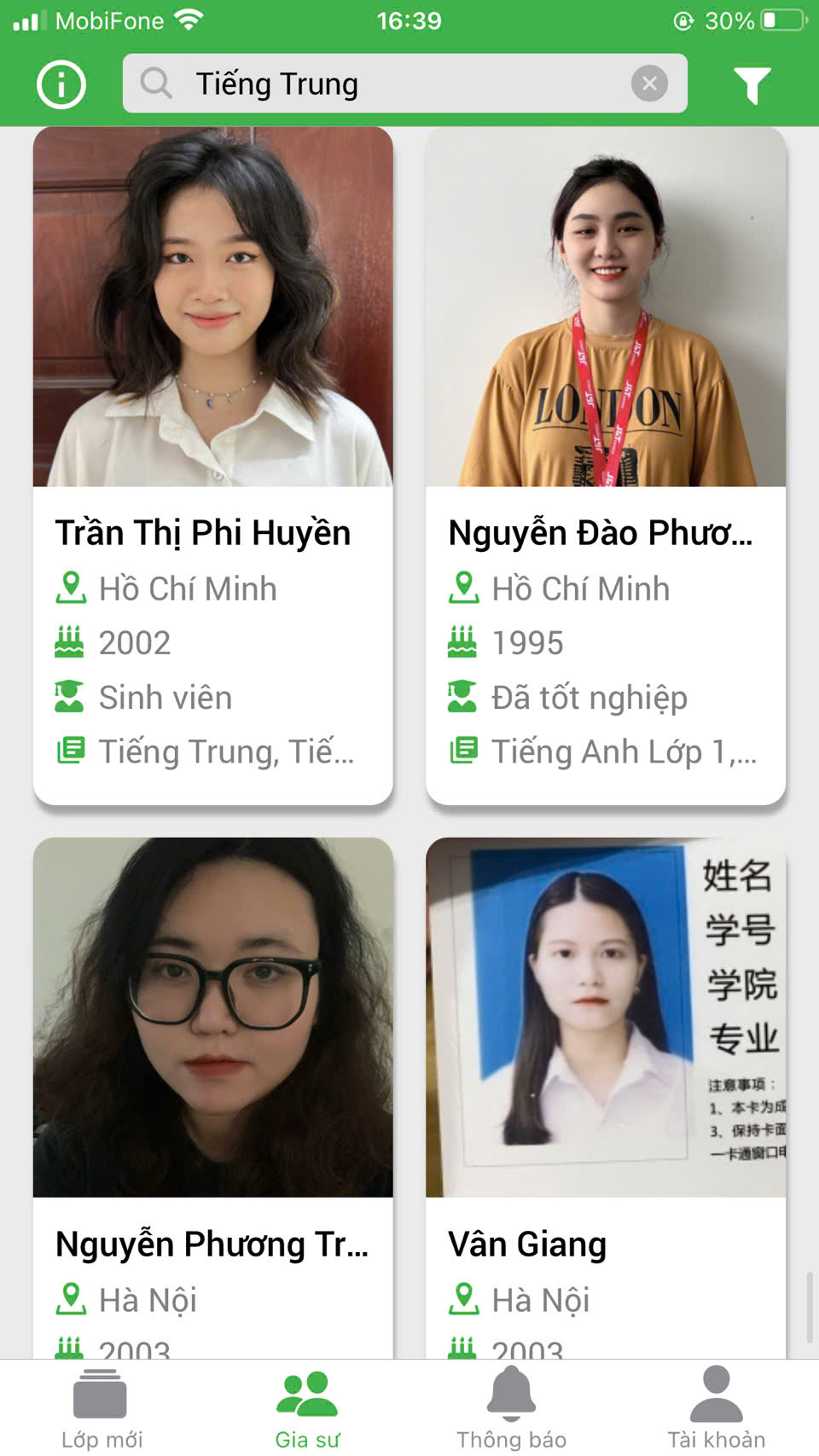
Task: Open the filter options
Action: pyautogui.click(x=752, y=84)
